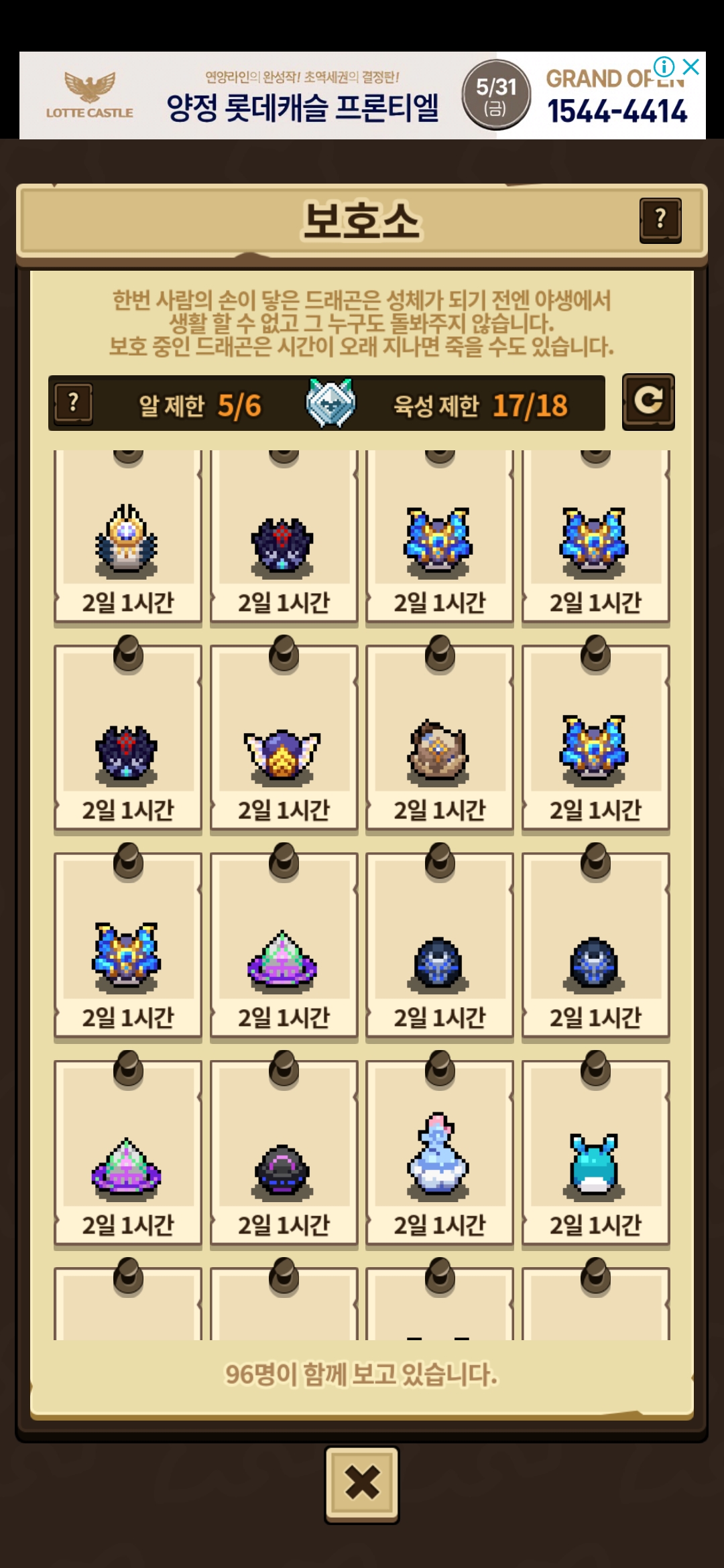Refresh the shelter dragon list

click(648, 402)
